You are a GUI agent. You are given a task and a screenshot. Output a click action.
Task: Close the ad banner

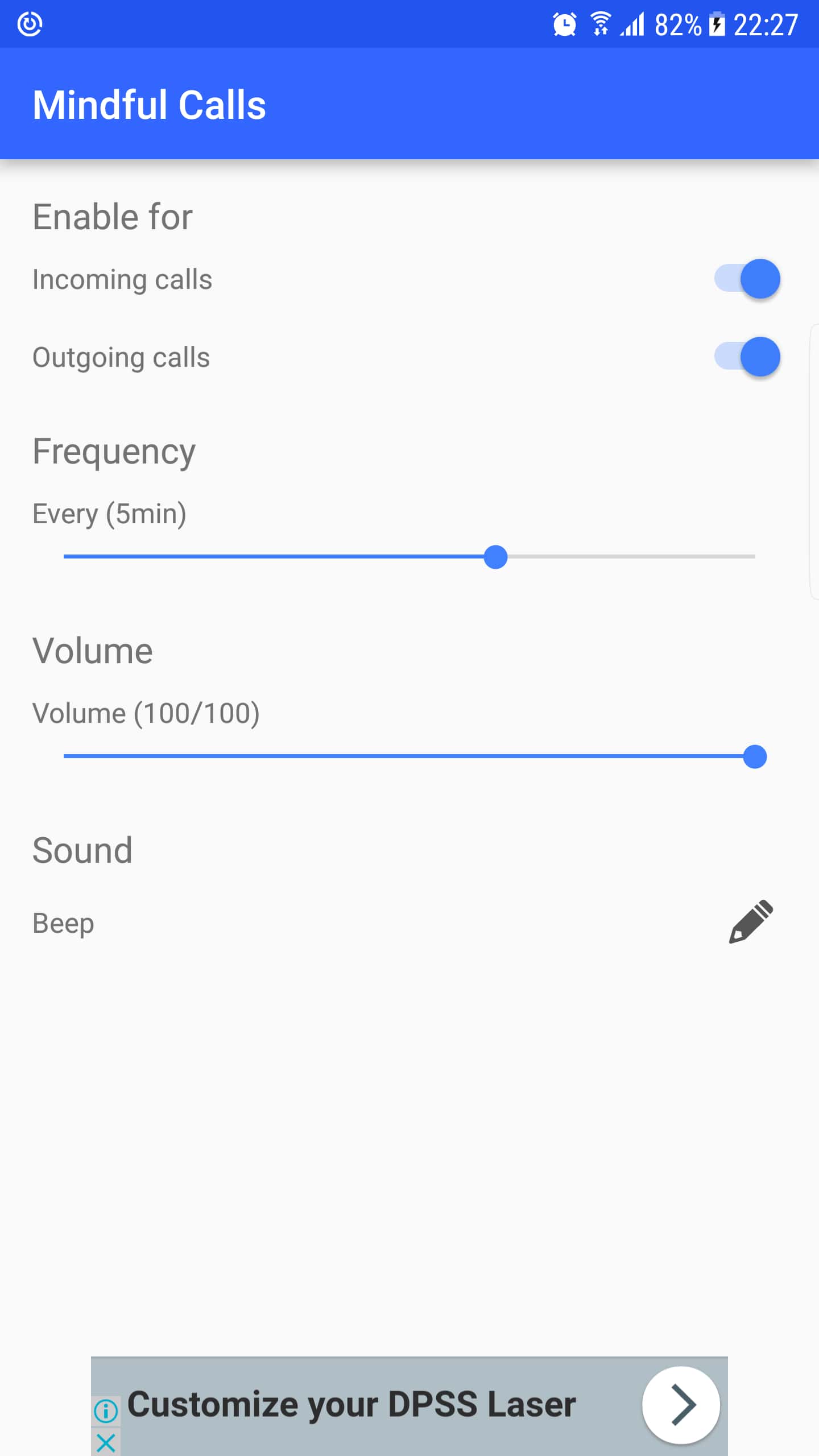pyautogui.click(x=106, y=1442)
